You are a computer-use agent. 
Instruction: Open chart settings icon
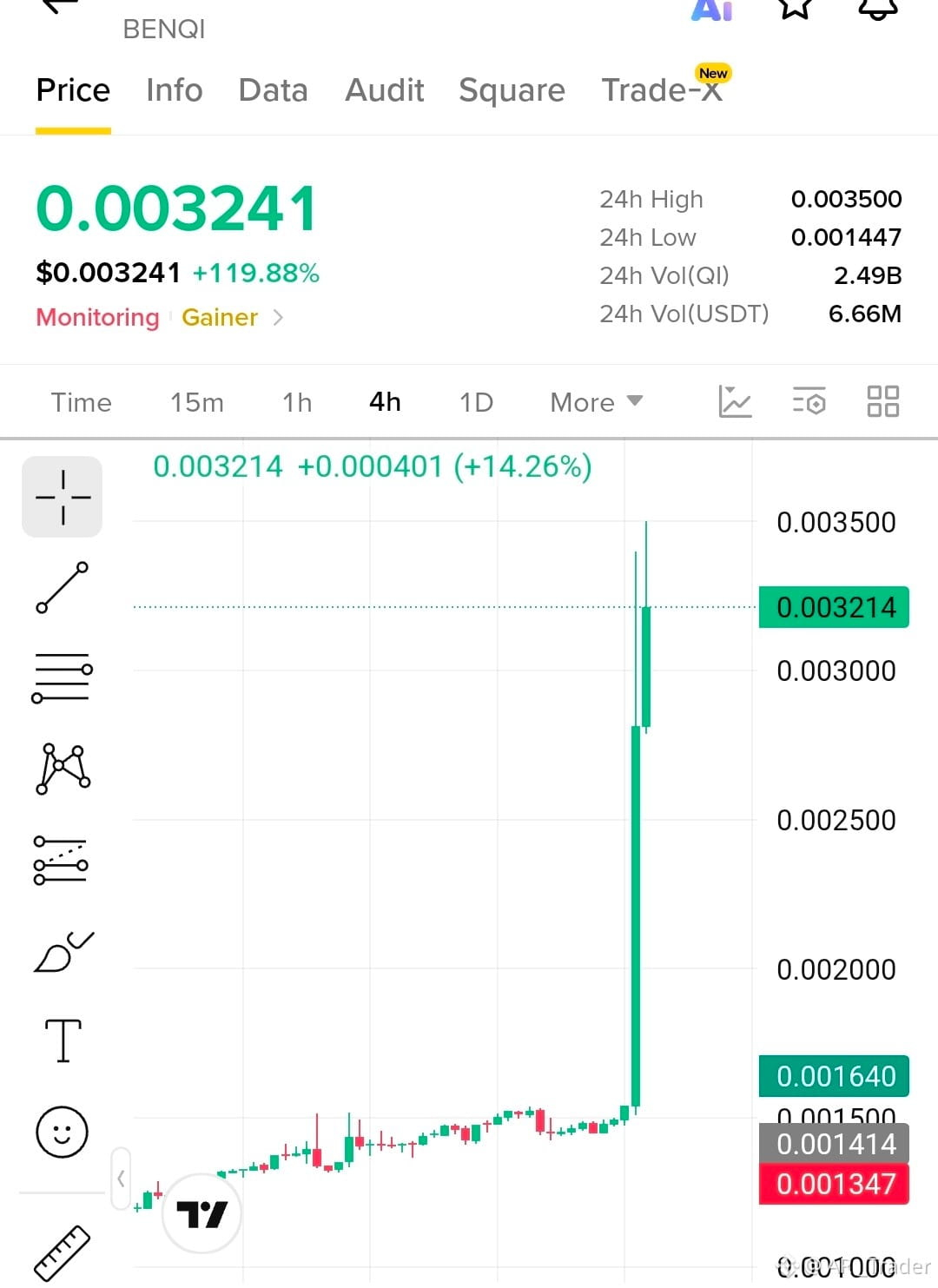point(809,401)
